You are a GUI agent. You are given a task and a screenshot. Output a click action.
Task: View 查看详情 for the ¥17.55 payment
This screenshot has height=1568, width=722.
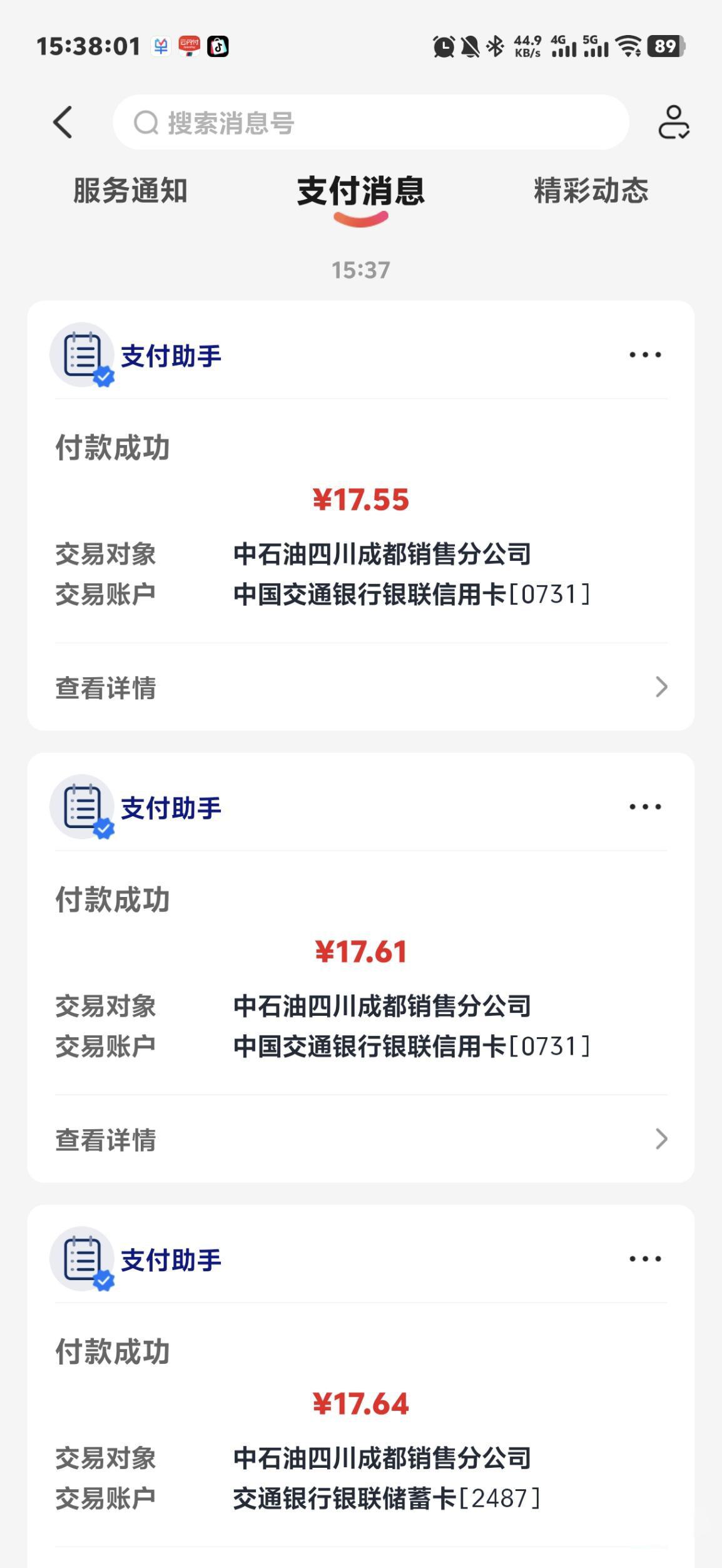point(361,687)
